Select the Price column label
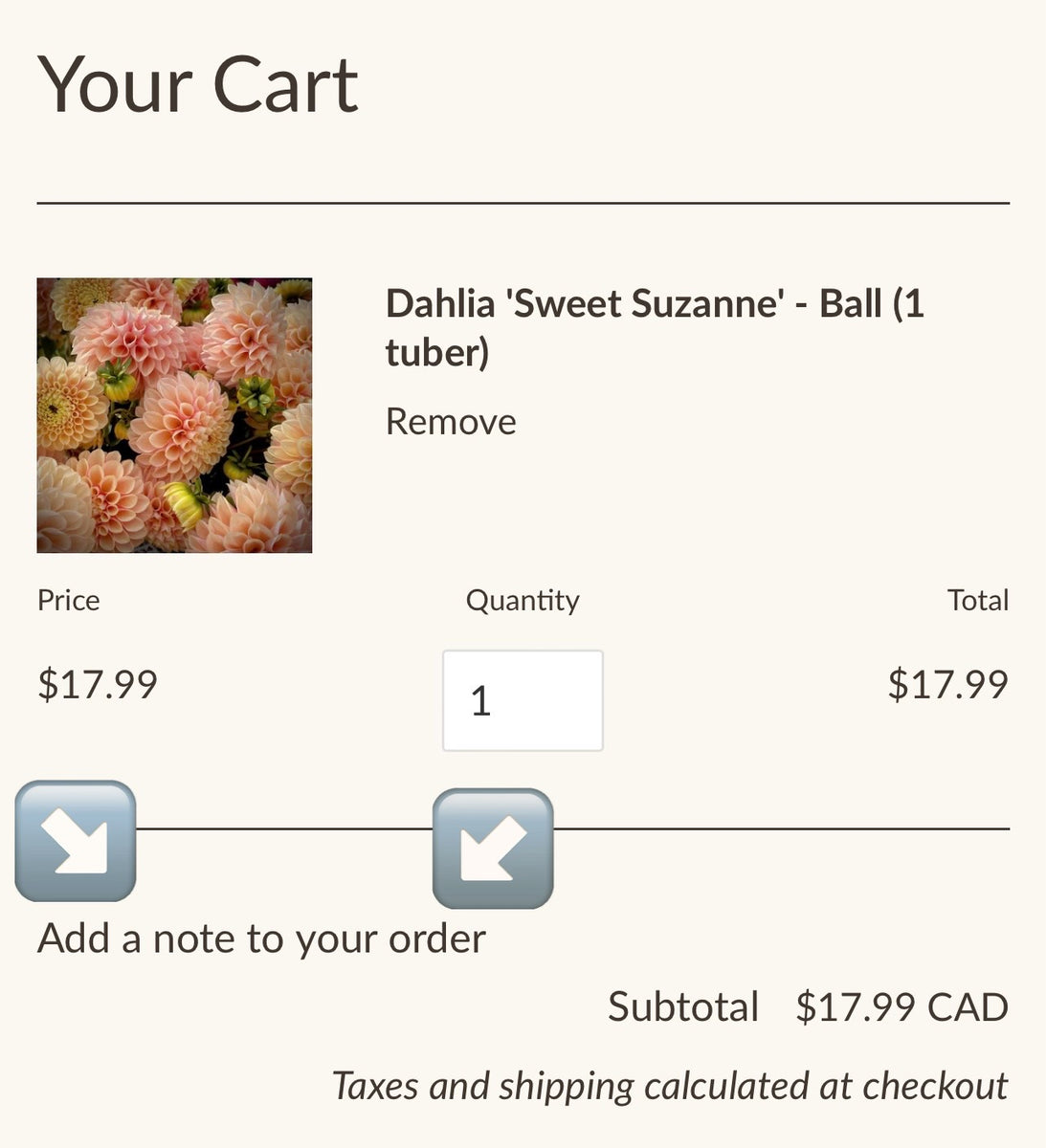 (67, 600)
